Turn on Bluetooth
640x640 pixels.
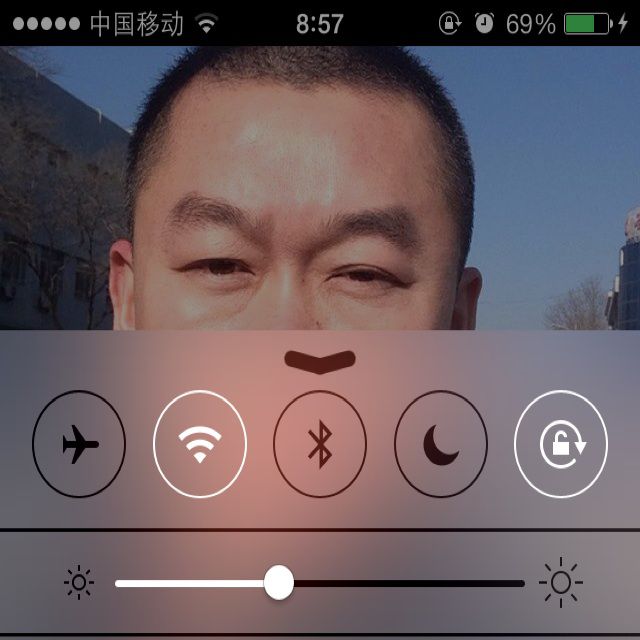(320, 444)
